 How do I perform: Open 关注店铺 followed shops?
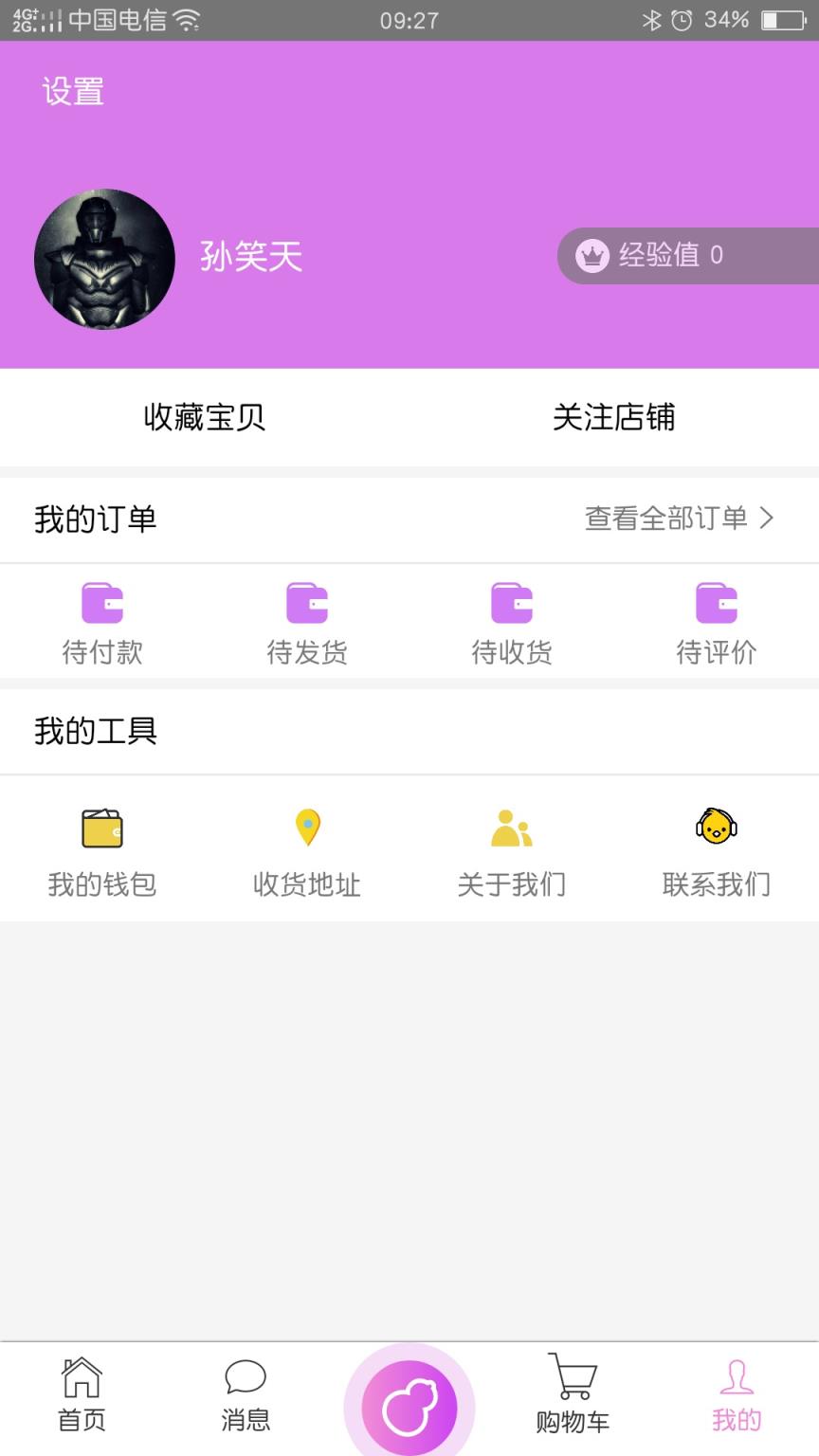tap(614, 418)
